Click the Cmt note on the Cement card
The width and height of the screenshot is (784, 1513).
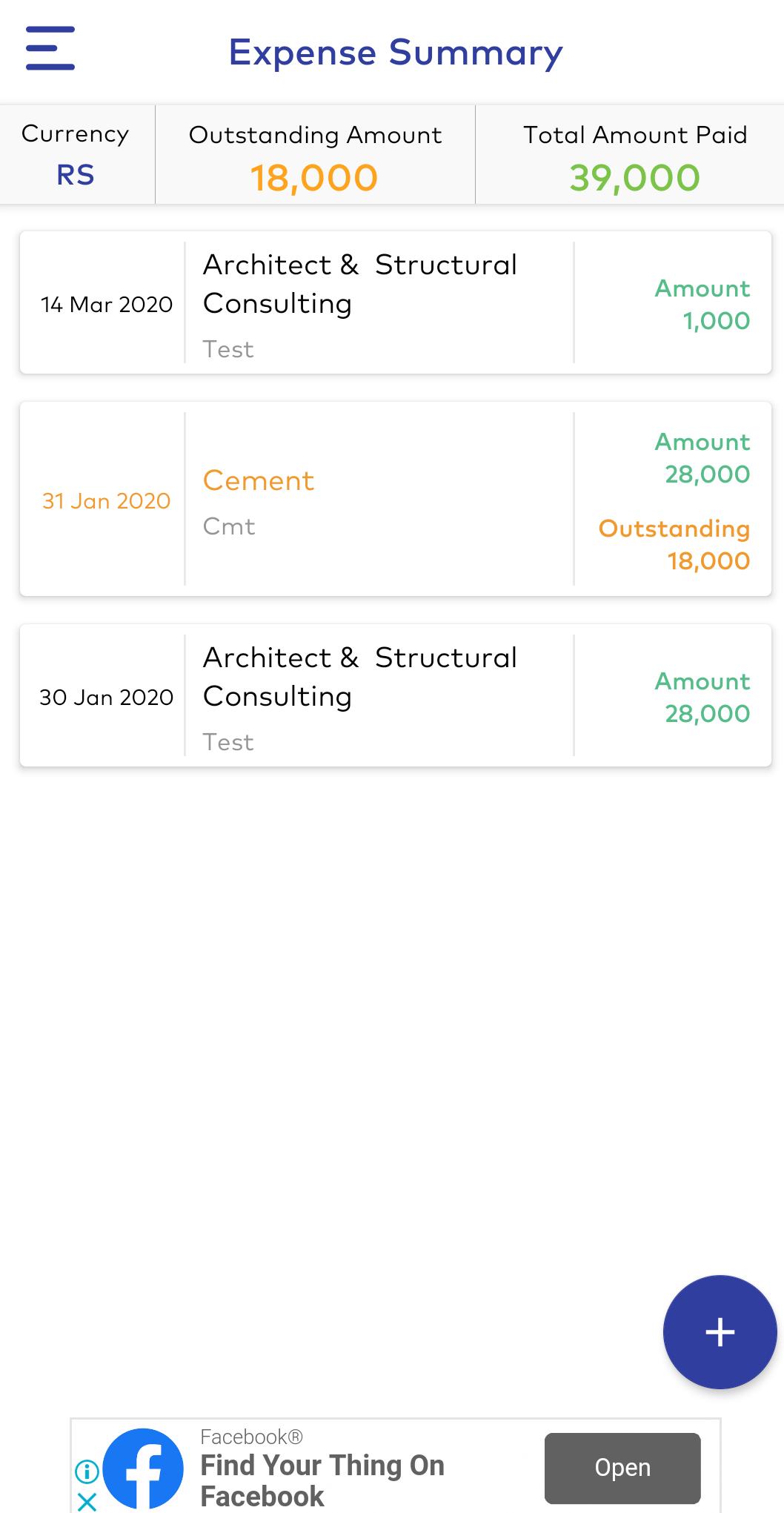point(230,526)
